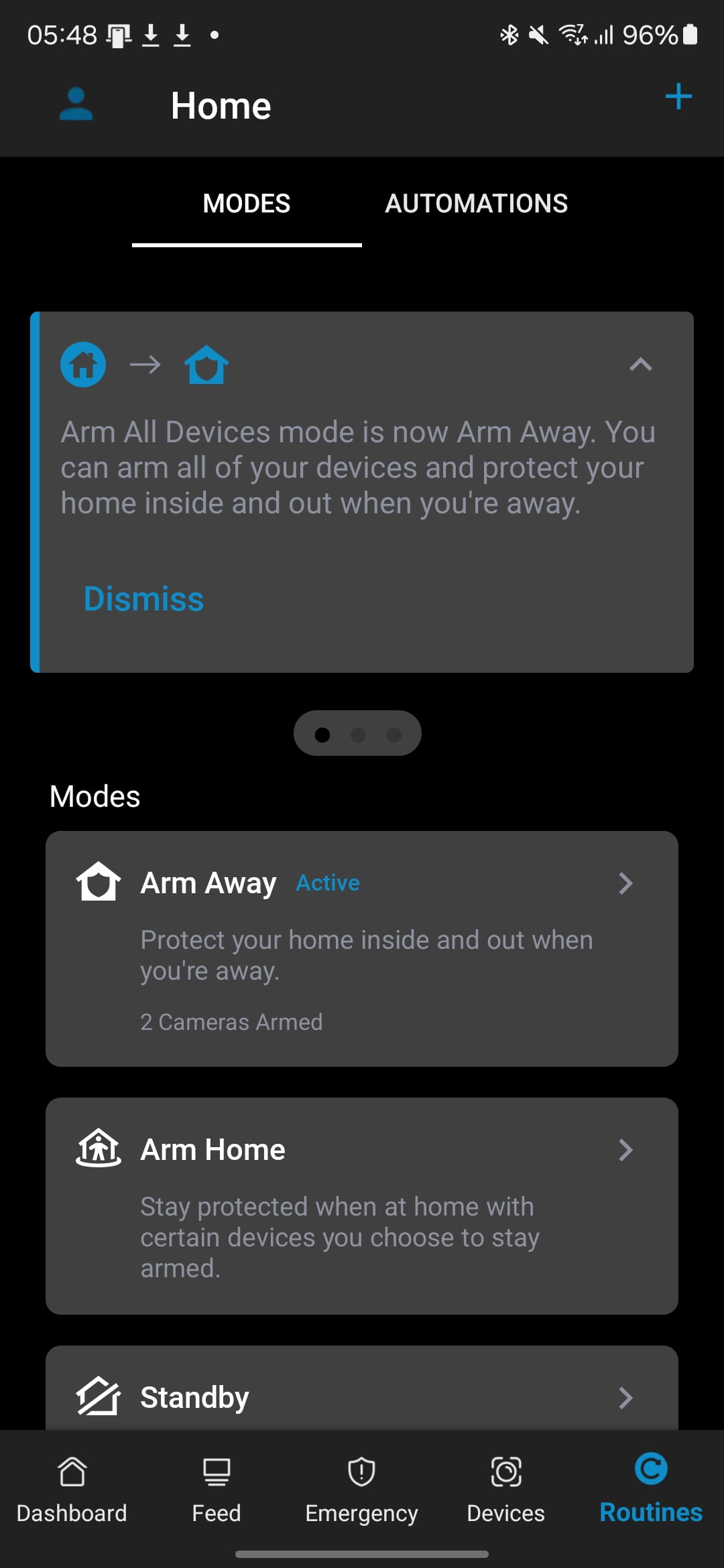The height and width of the screenshot is (1568, 724).
Task: Switch to the Automations tab
Action: pos(476,204)
